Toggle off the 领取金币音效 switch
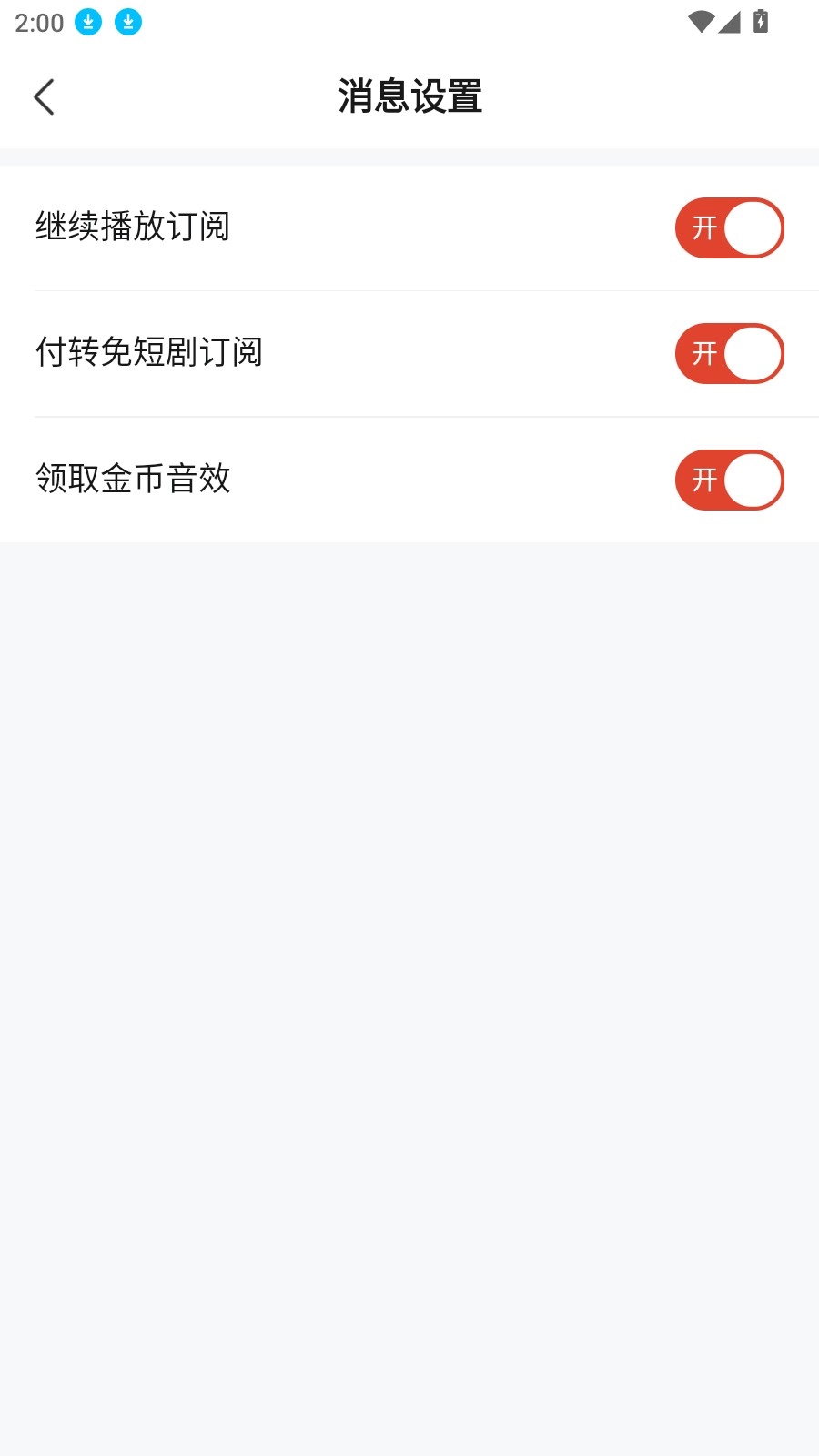 coord(729,480)
